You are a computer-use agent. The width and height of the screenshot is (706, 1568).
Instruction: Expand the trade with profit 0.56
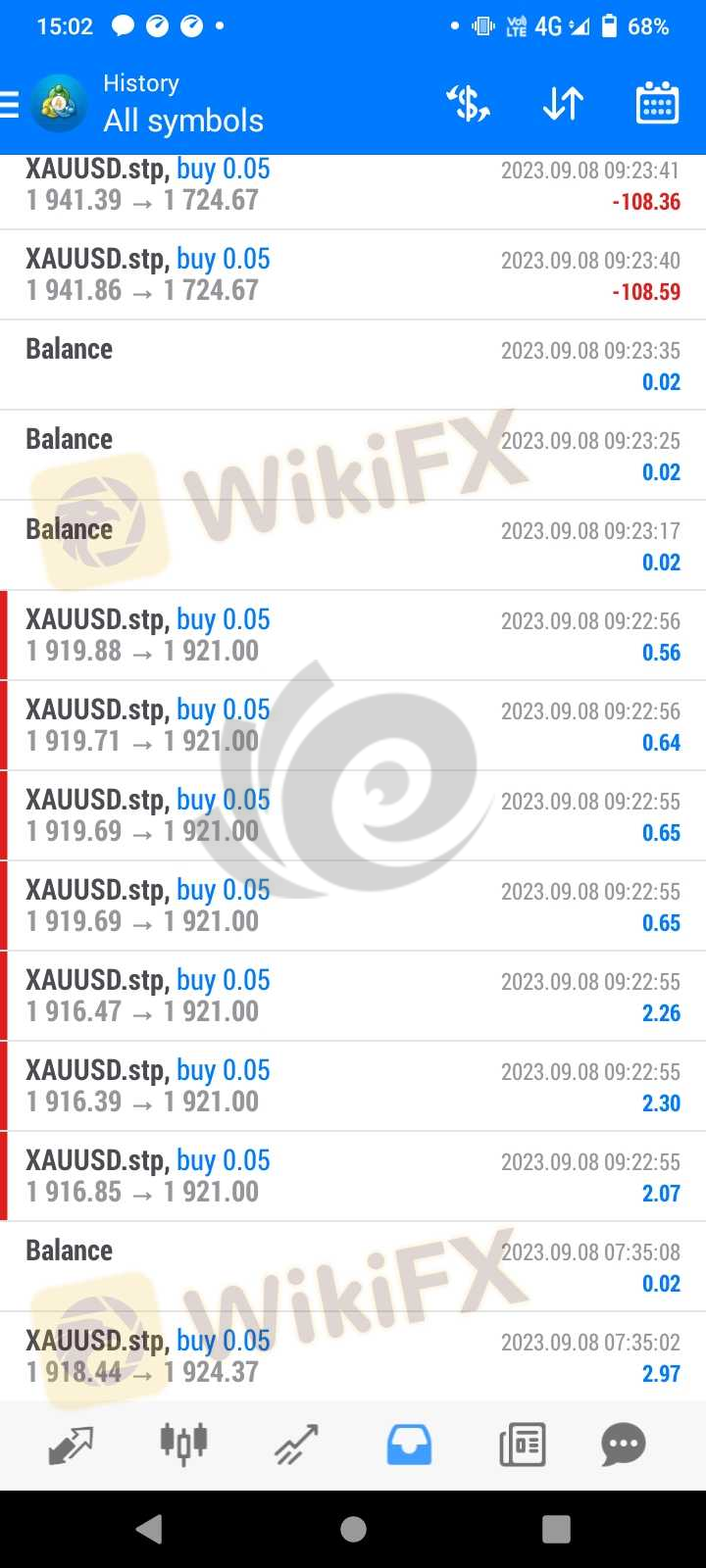(353, 635)
